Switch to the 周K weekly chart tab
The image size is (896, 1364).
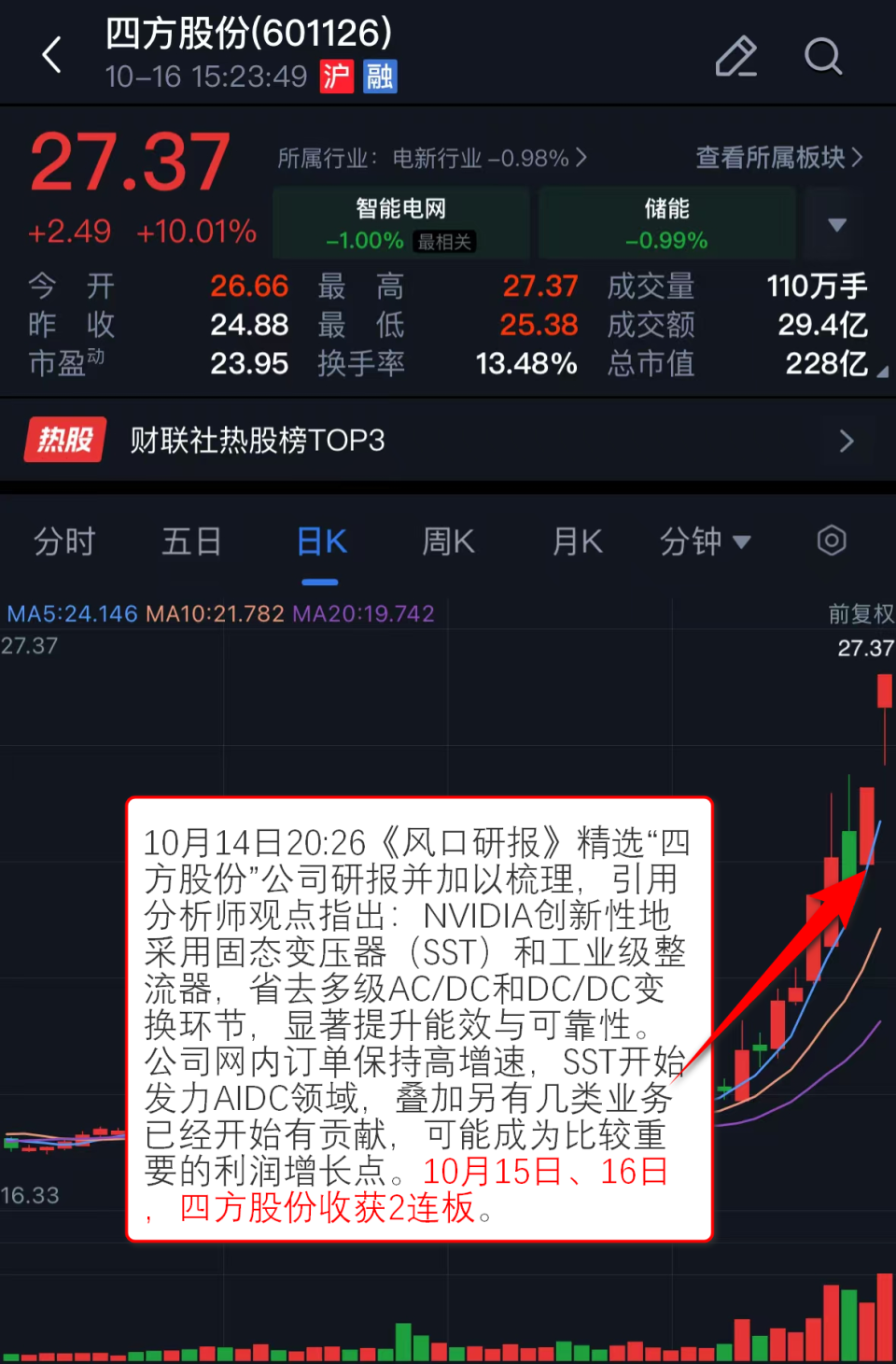point(448,541)
